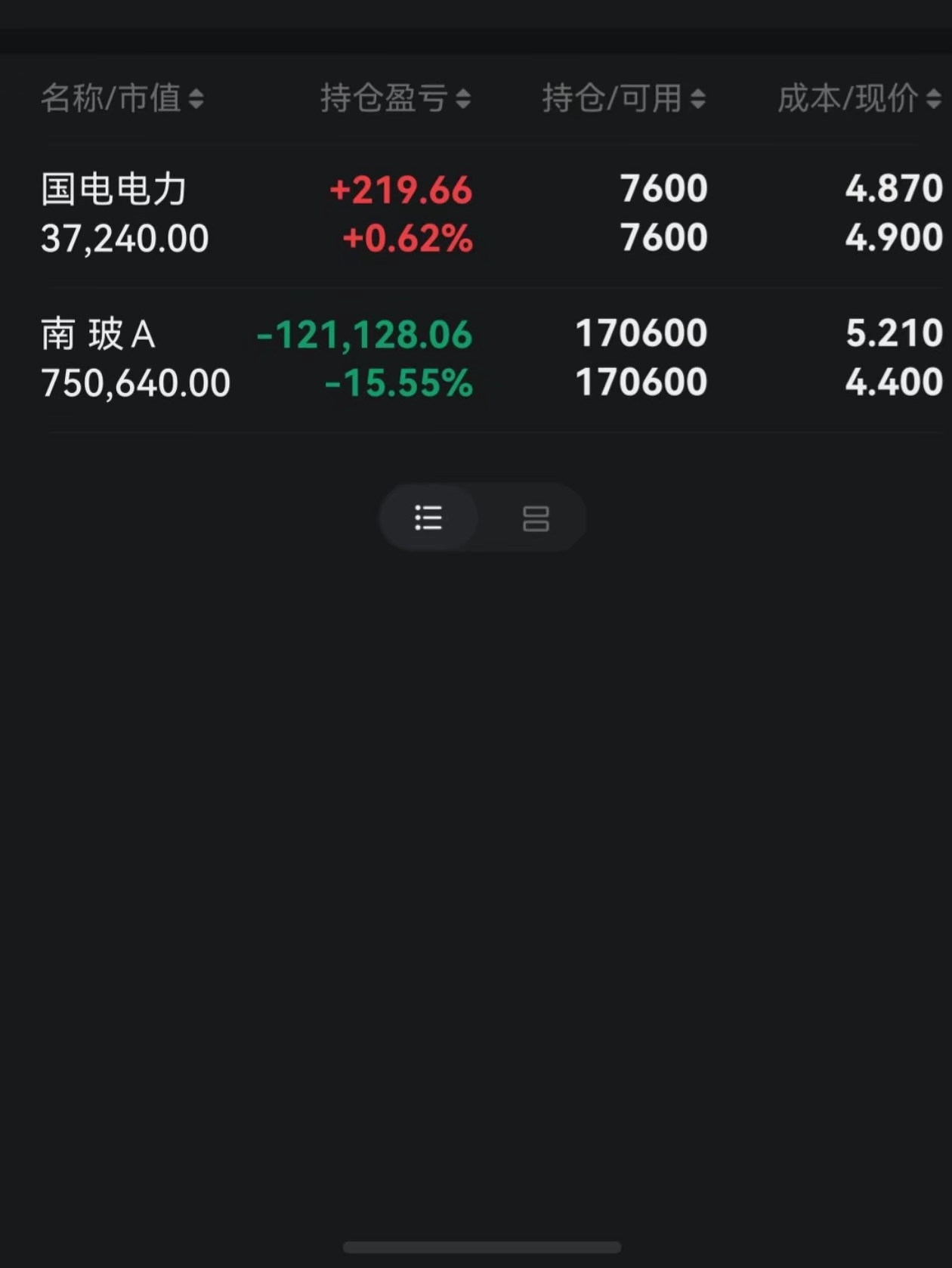Sort by 持仓/可用 column header
952x1268 pixels.
point(624,98)
